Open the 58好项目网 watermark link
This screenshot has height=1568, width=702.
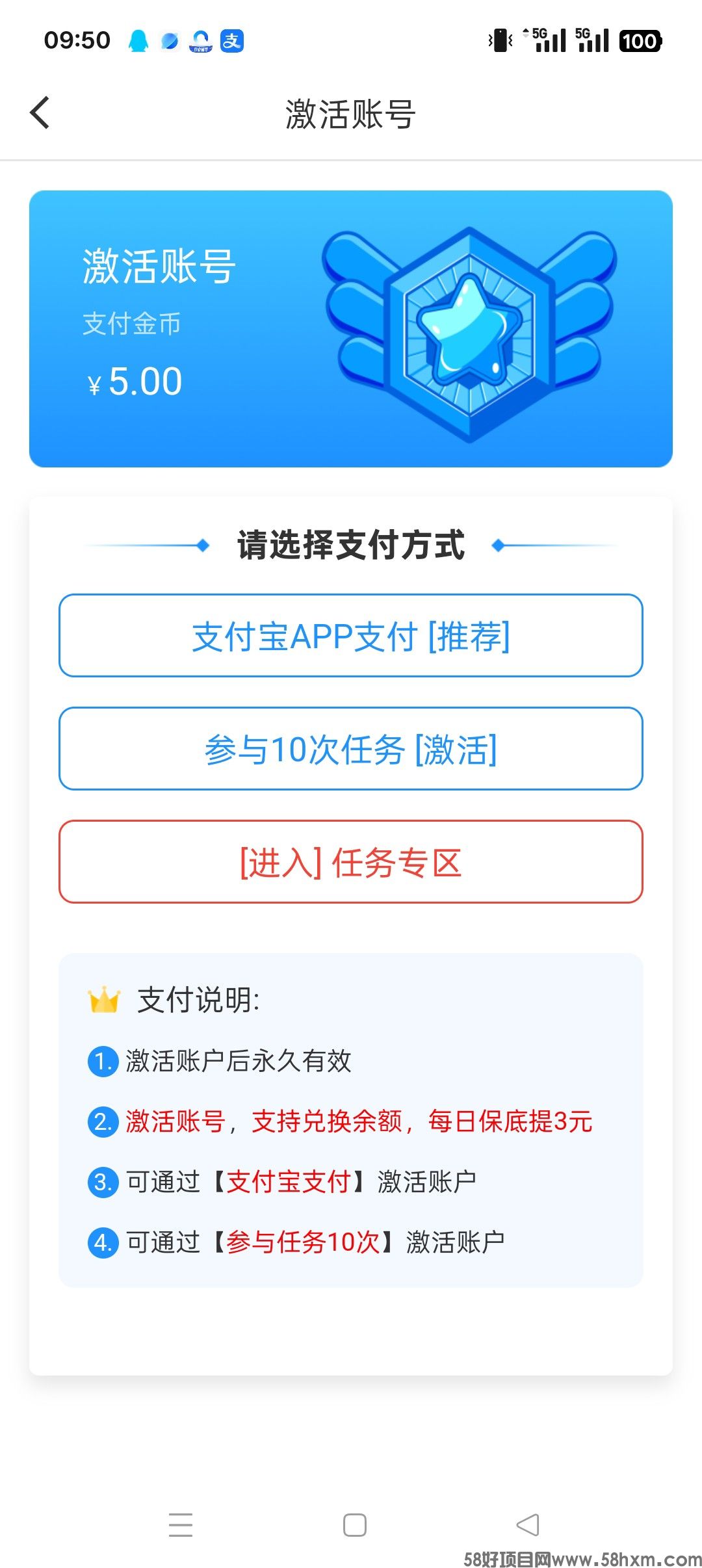tap(572, 1557)
